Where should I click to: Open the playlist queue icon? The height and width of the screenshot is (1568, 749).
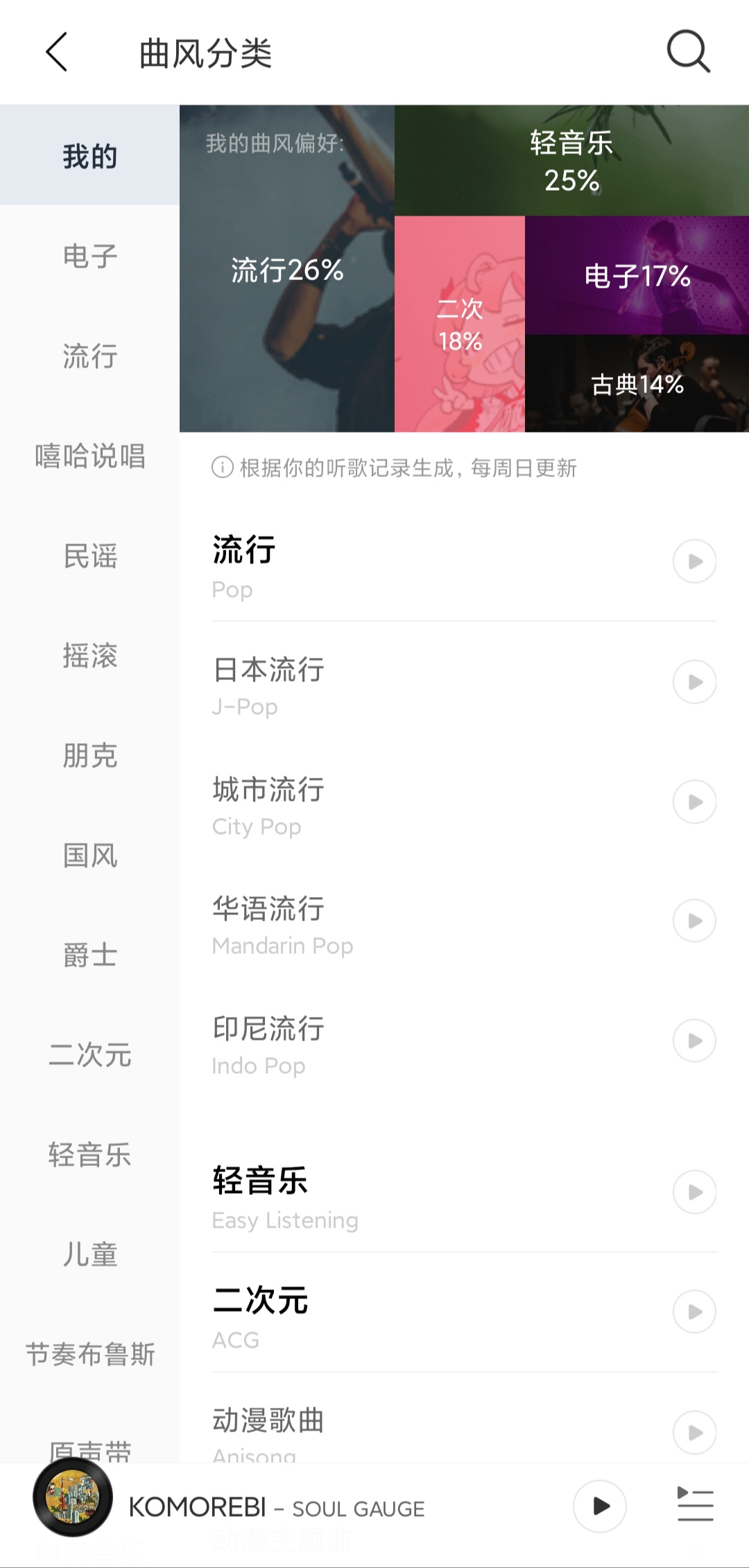click(695, 1504)
